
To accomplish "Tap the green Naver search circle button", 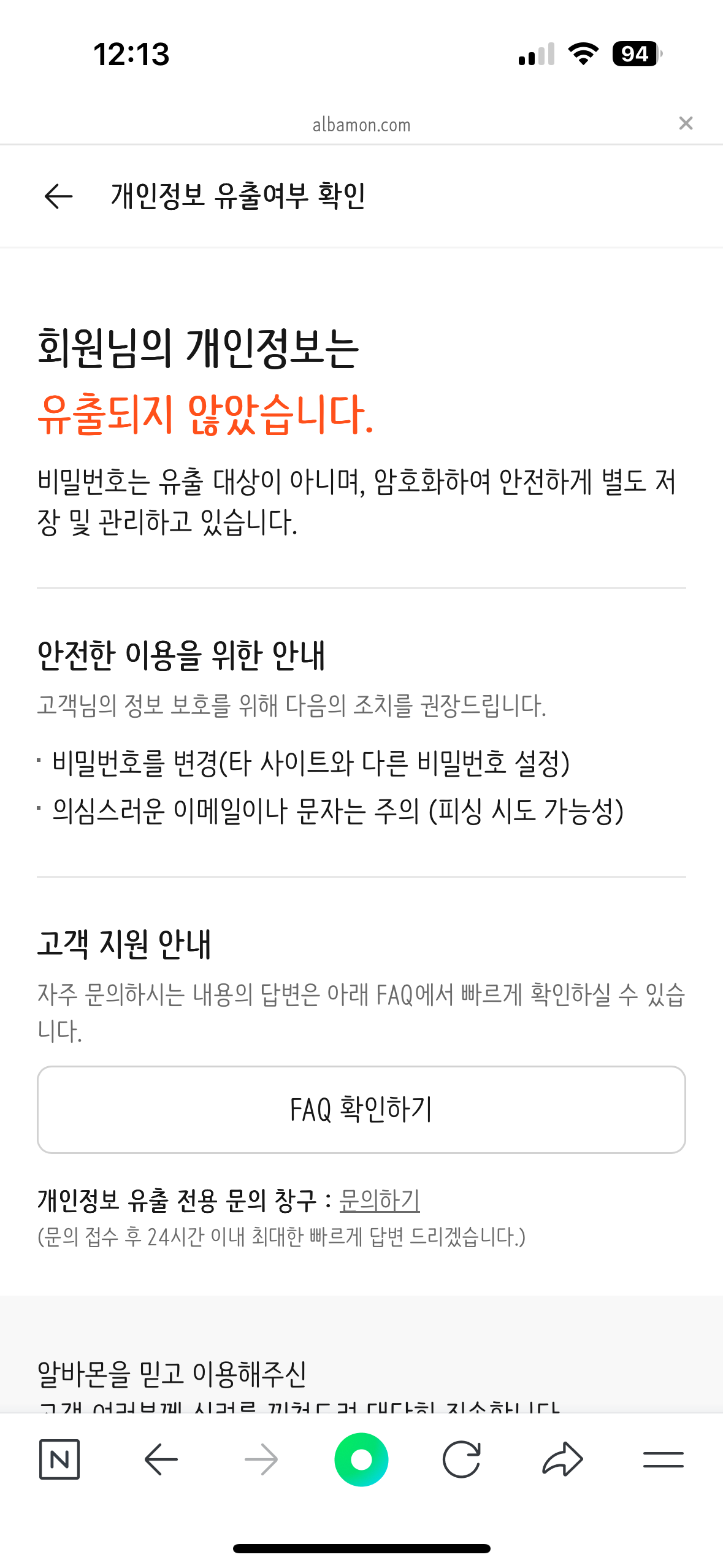I will click(x=361, y=1459).
